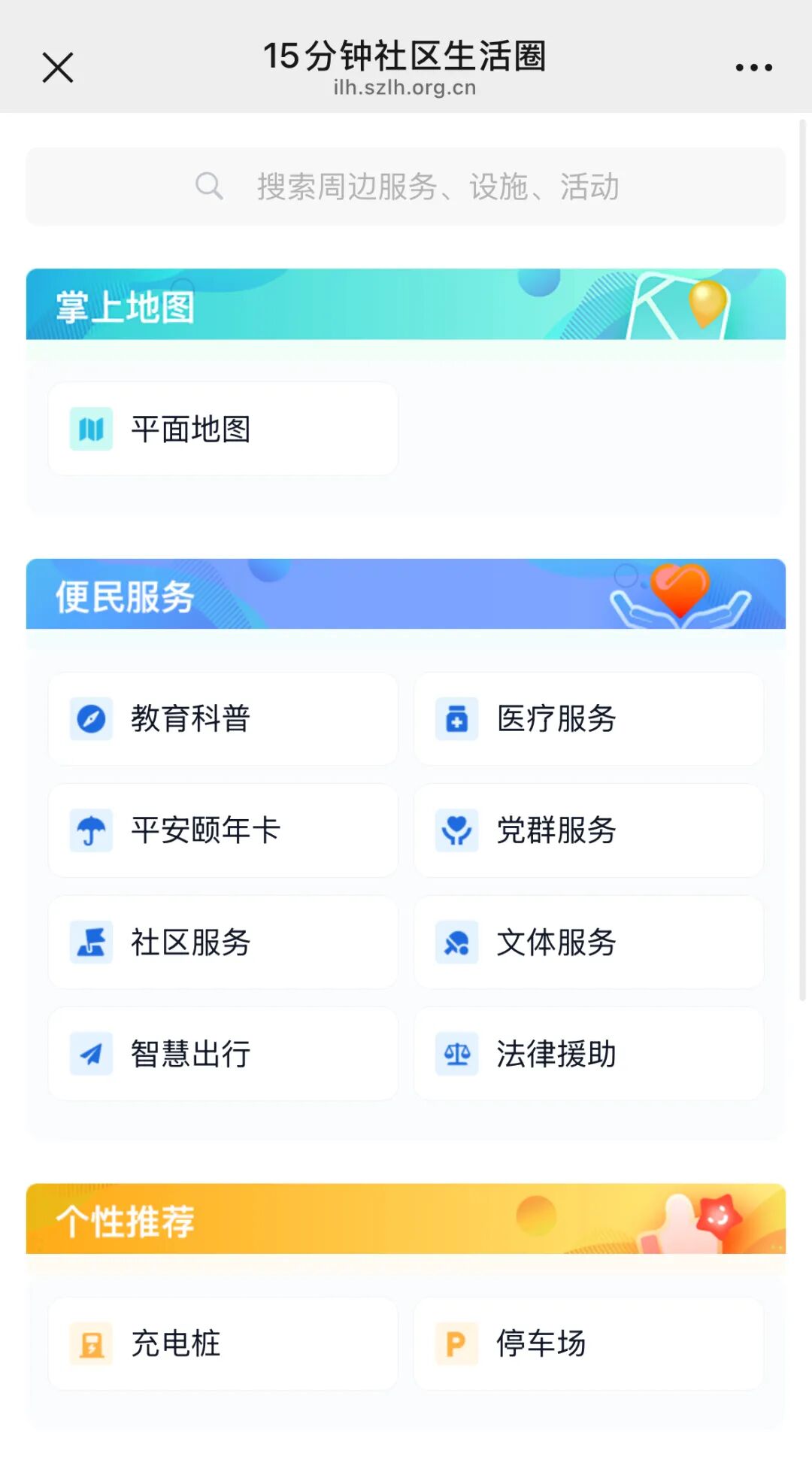Tap the 搜索周边服务 search field
812x1466 pixels.
(406, 187)
